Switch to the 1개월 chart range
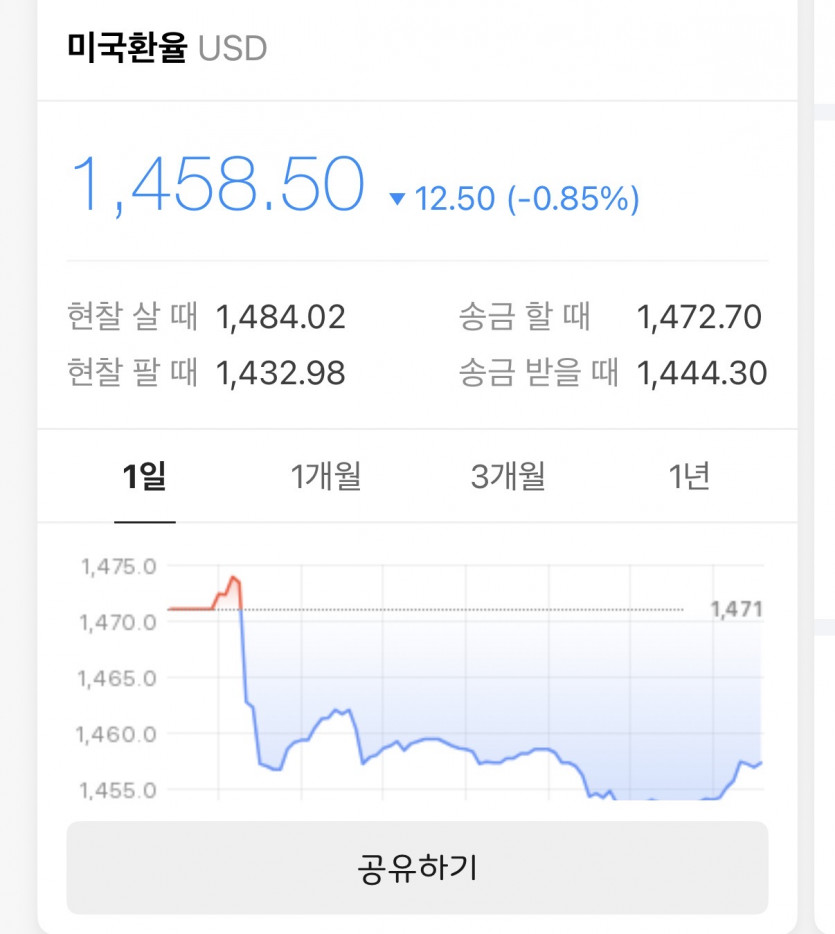This screenshot has width=835, height=934. tap(326, 477)
